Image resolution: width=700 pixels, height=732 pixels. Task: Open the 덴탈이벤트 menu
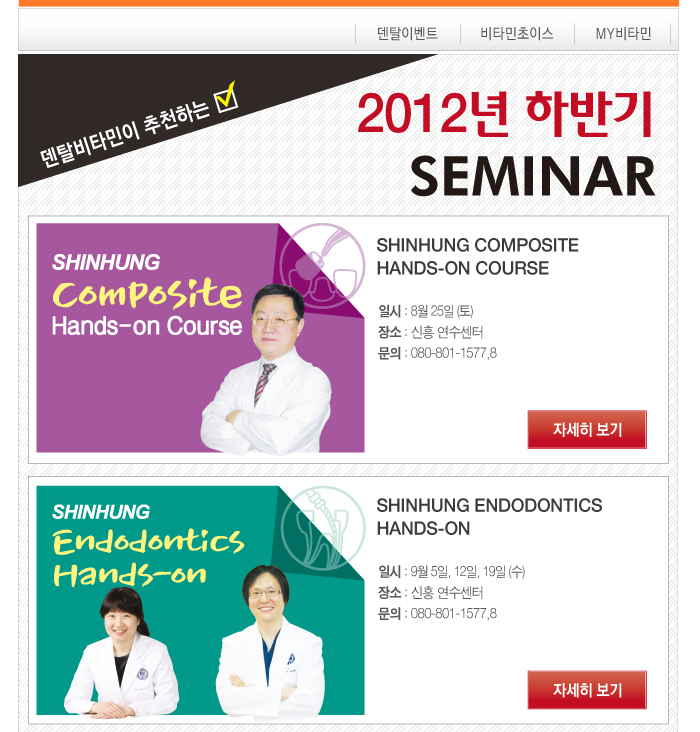point(407,34)
